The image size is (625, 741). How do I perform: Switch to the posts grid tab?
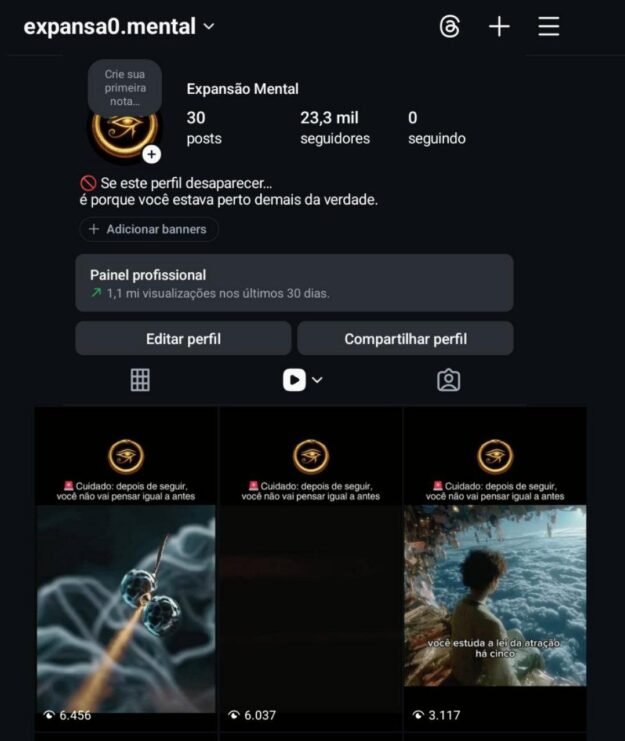click(140, 380)
